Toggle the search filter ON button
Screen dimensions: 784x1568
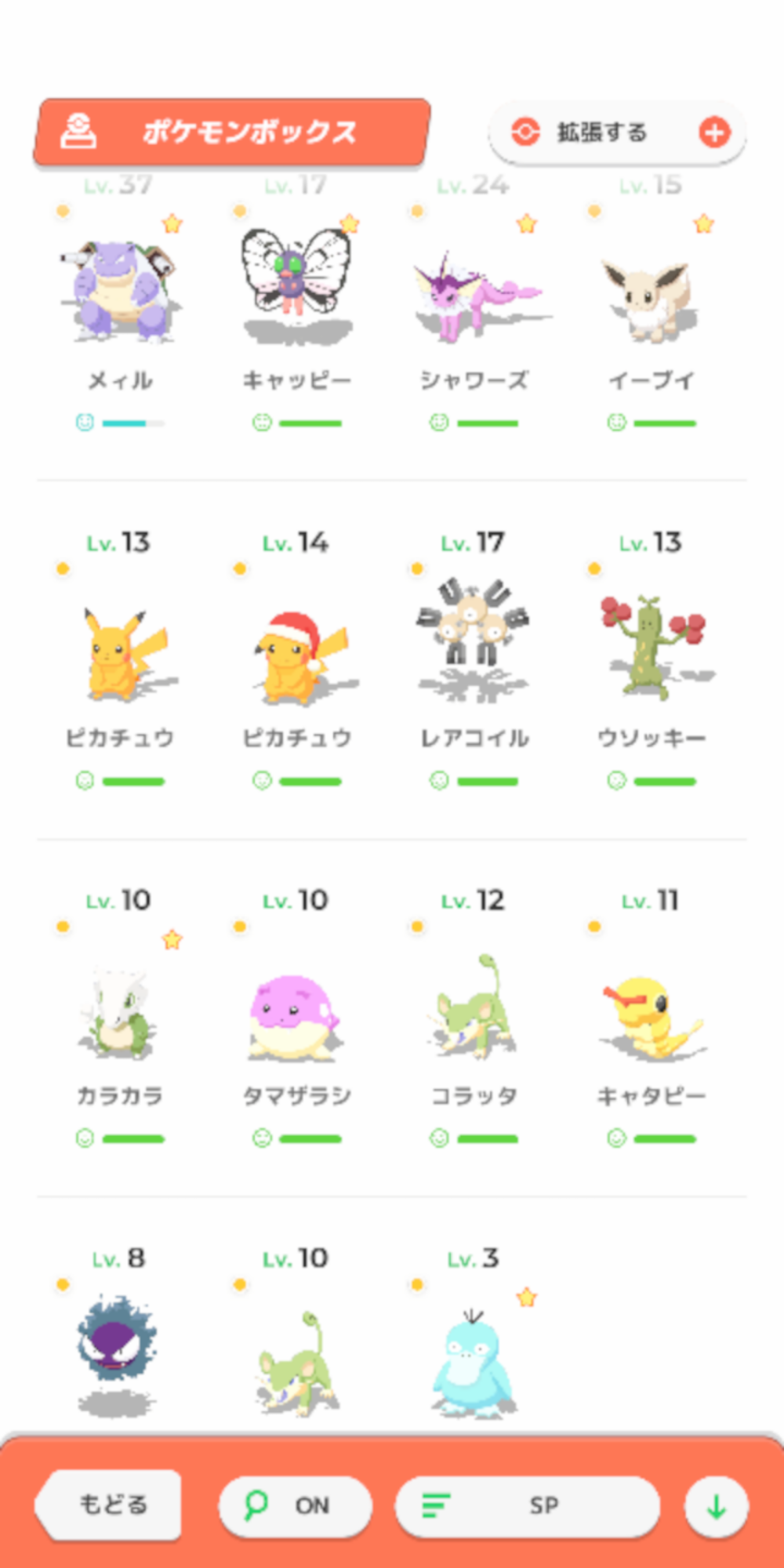295,1505
